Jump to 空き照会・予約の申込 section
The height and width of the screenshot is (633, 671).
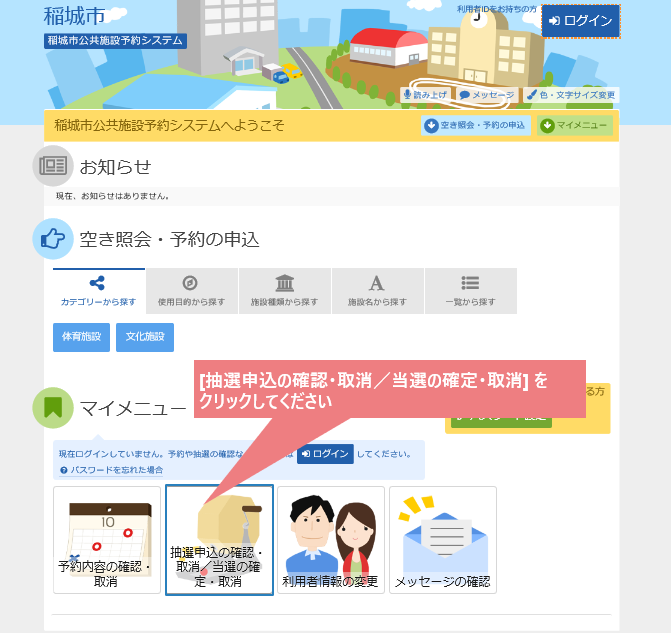[x=474, y=126]
